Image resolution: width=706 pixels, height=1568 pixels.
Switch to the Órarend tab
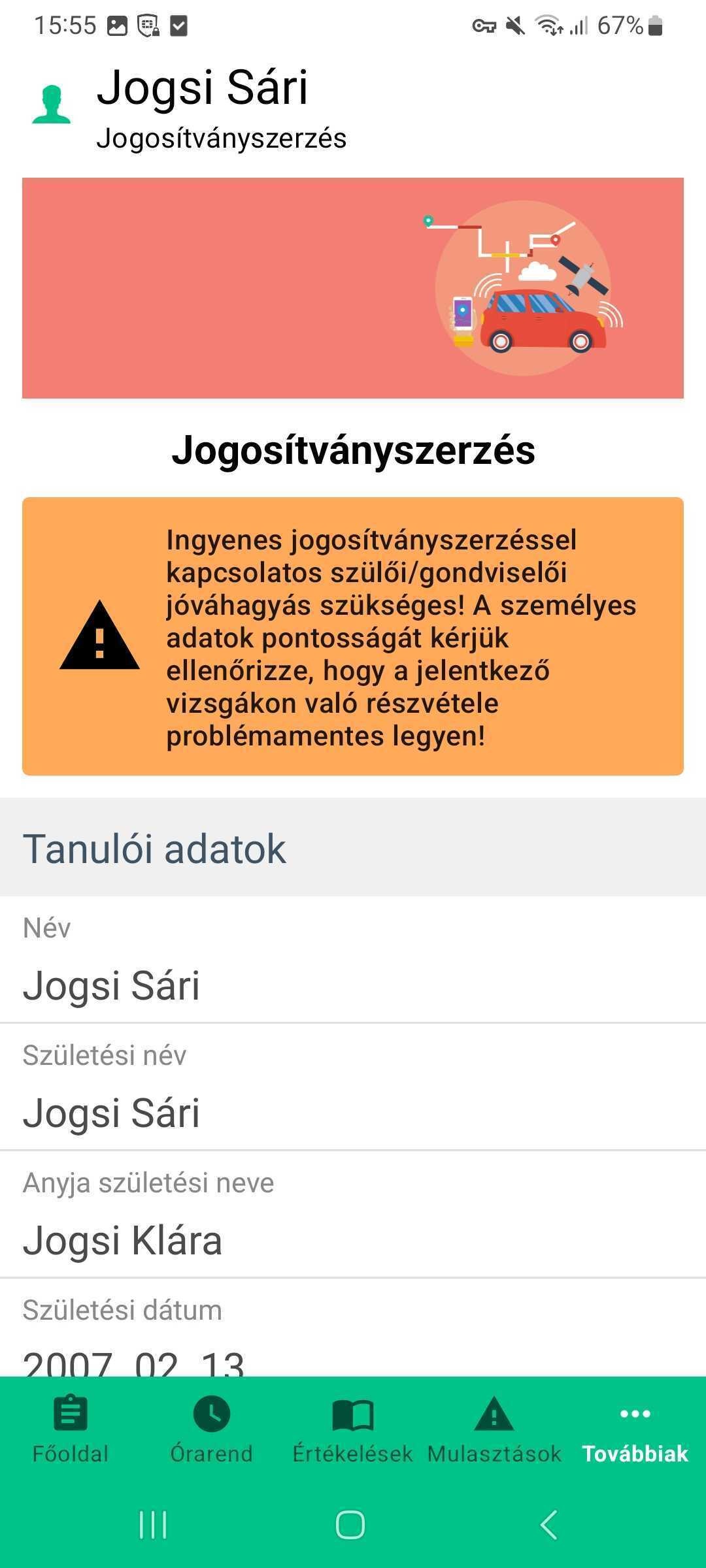pos(212,1429)
